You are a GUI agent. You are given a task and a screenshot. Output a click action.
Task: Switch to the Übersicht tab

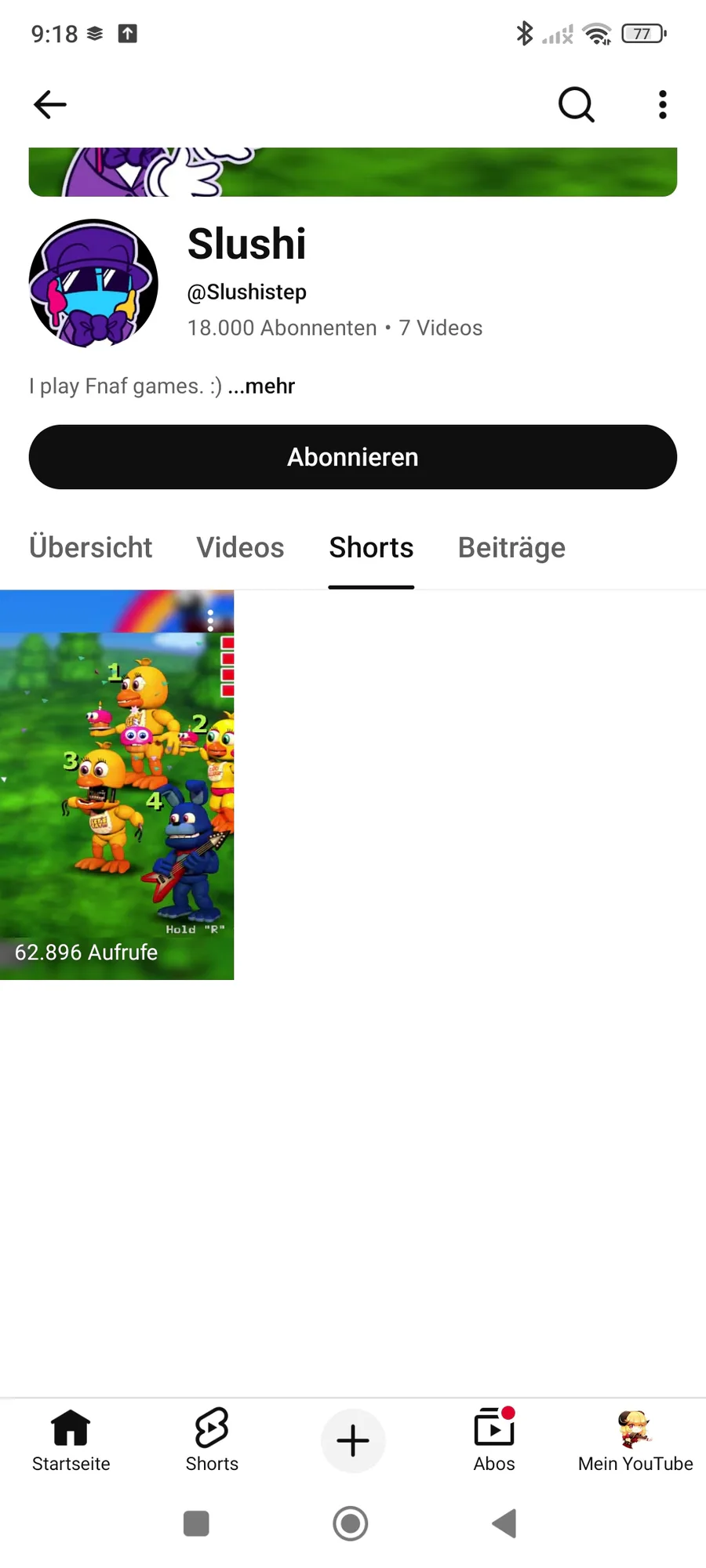tap(90, 548)
